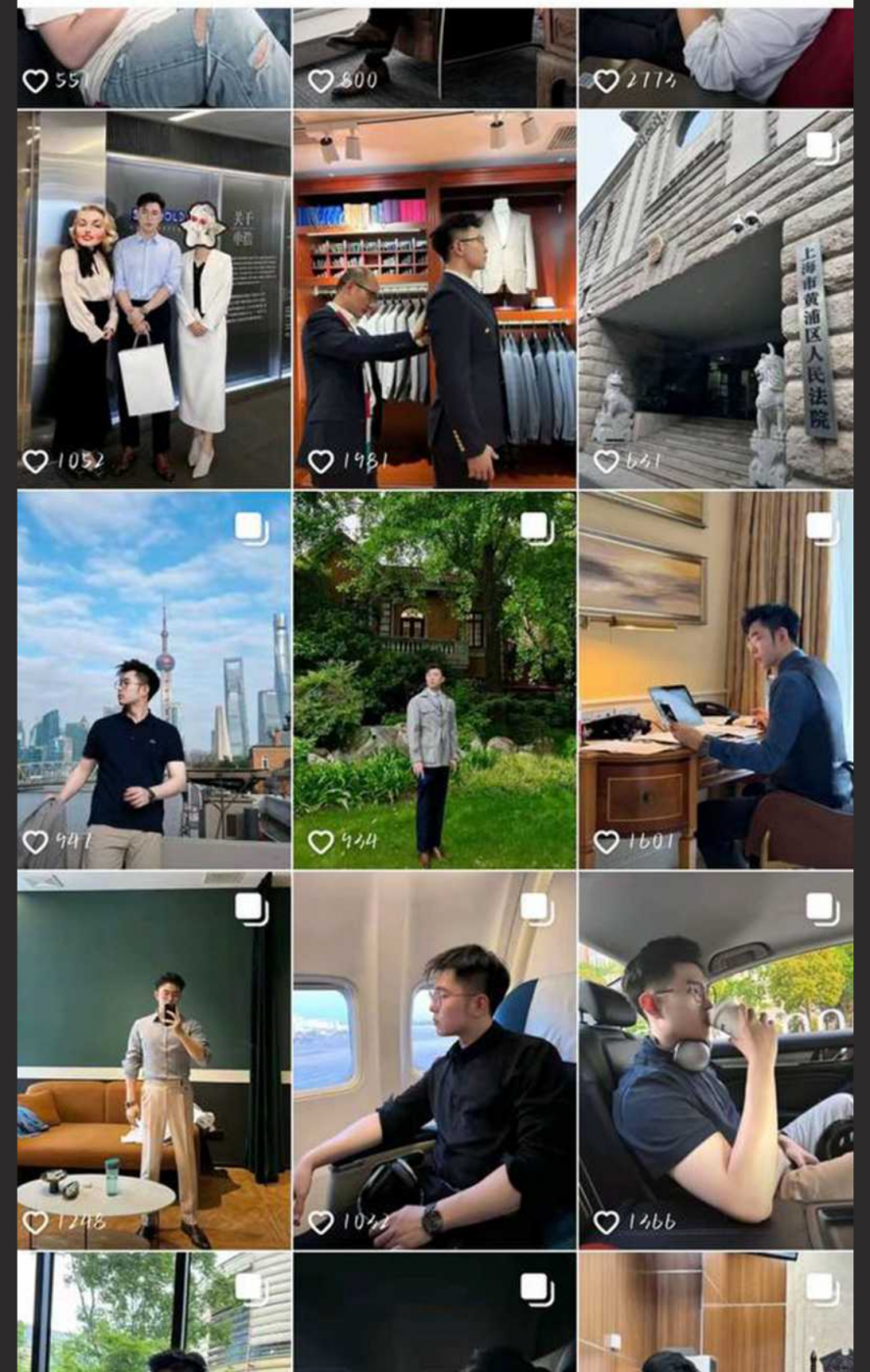The image size is (870, 1372).
Task: Open the mirror selfie with orange sofa
Action: (x=154, y=1058)
